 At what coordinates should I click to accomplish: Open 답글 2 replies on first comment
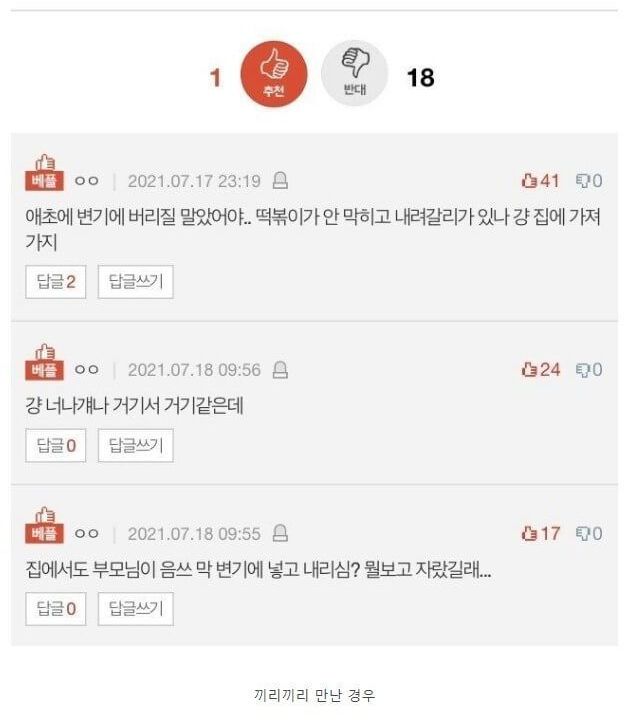pyautogui.click(x=56, y=282)
